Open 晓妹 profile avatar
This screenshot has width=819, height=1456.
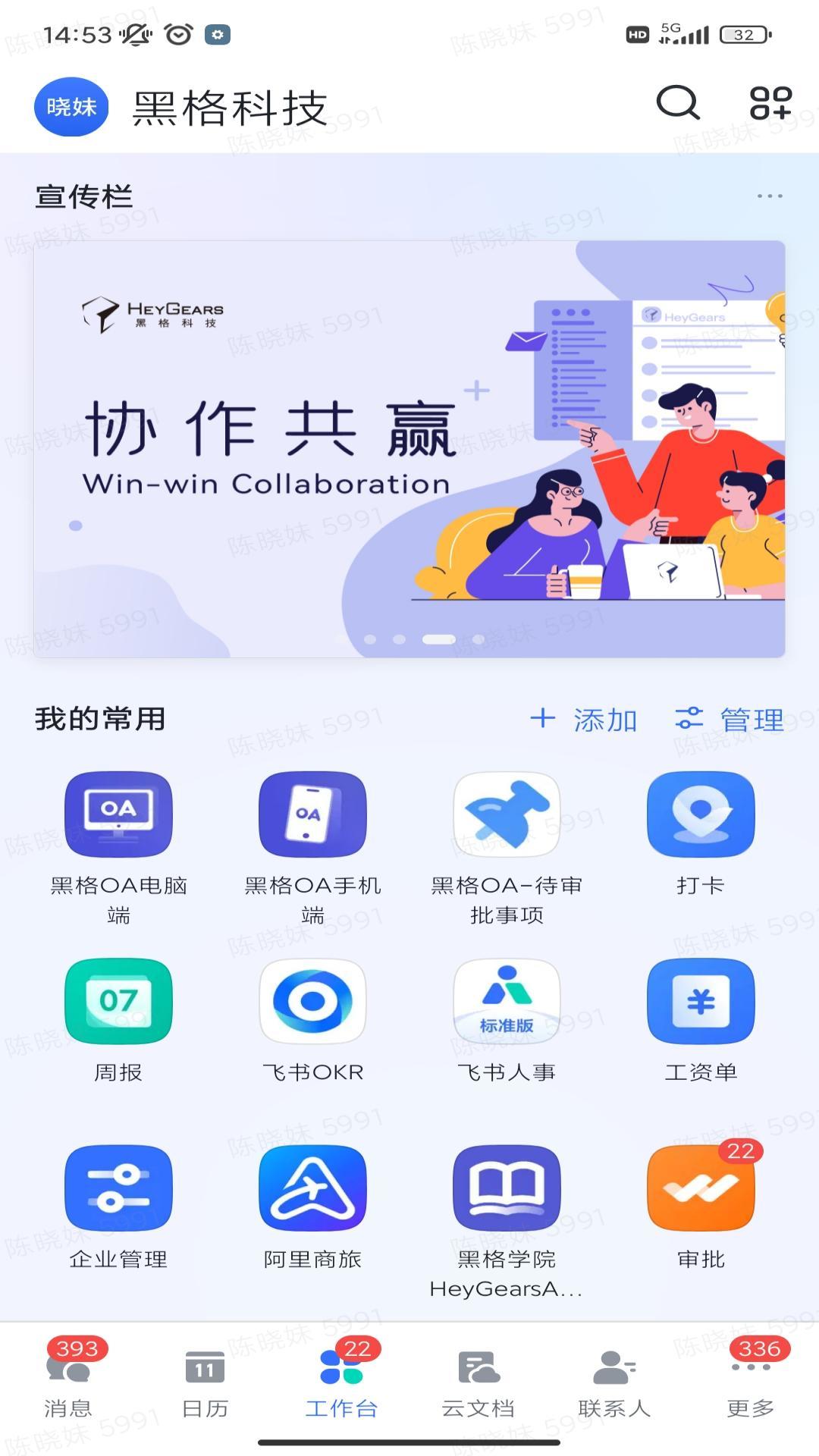(x=71, y=107)
